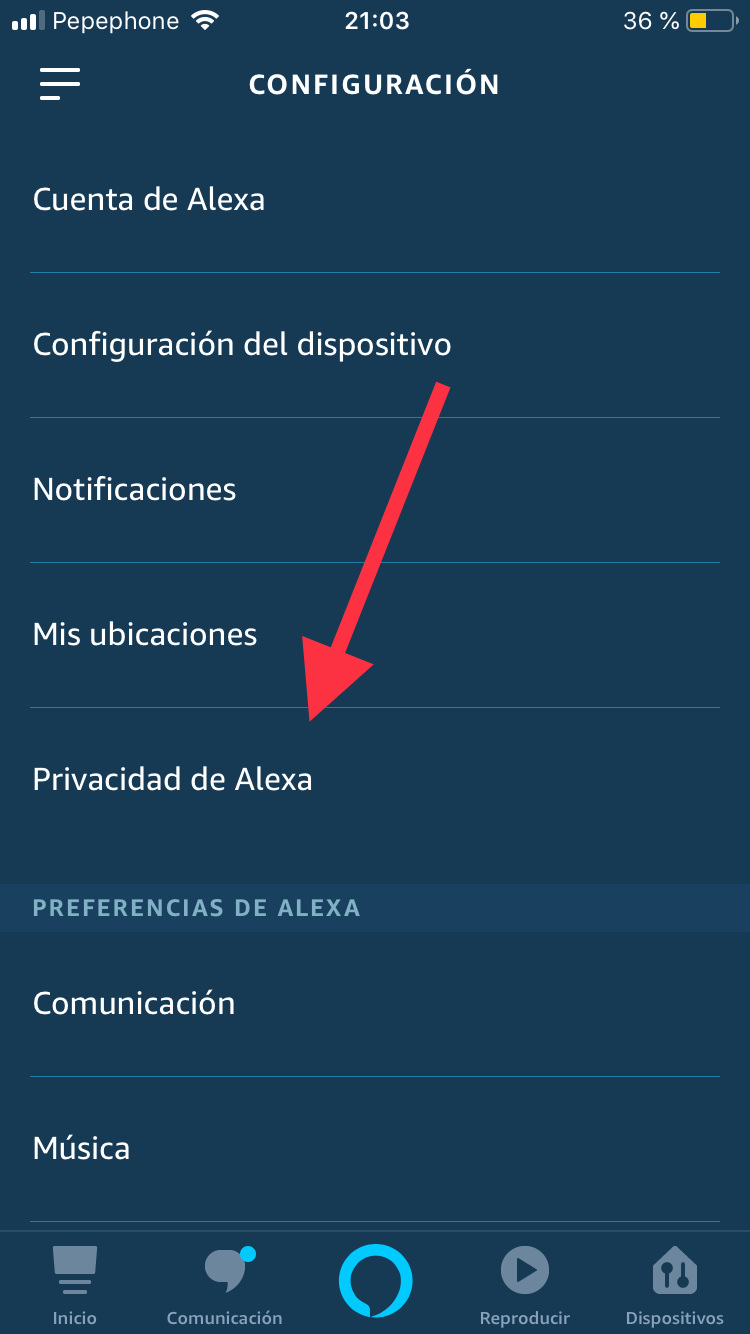Open Música preferences
The width and height of the screenshot is (750, 1334).
coord(82,1148)
